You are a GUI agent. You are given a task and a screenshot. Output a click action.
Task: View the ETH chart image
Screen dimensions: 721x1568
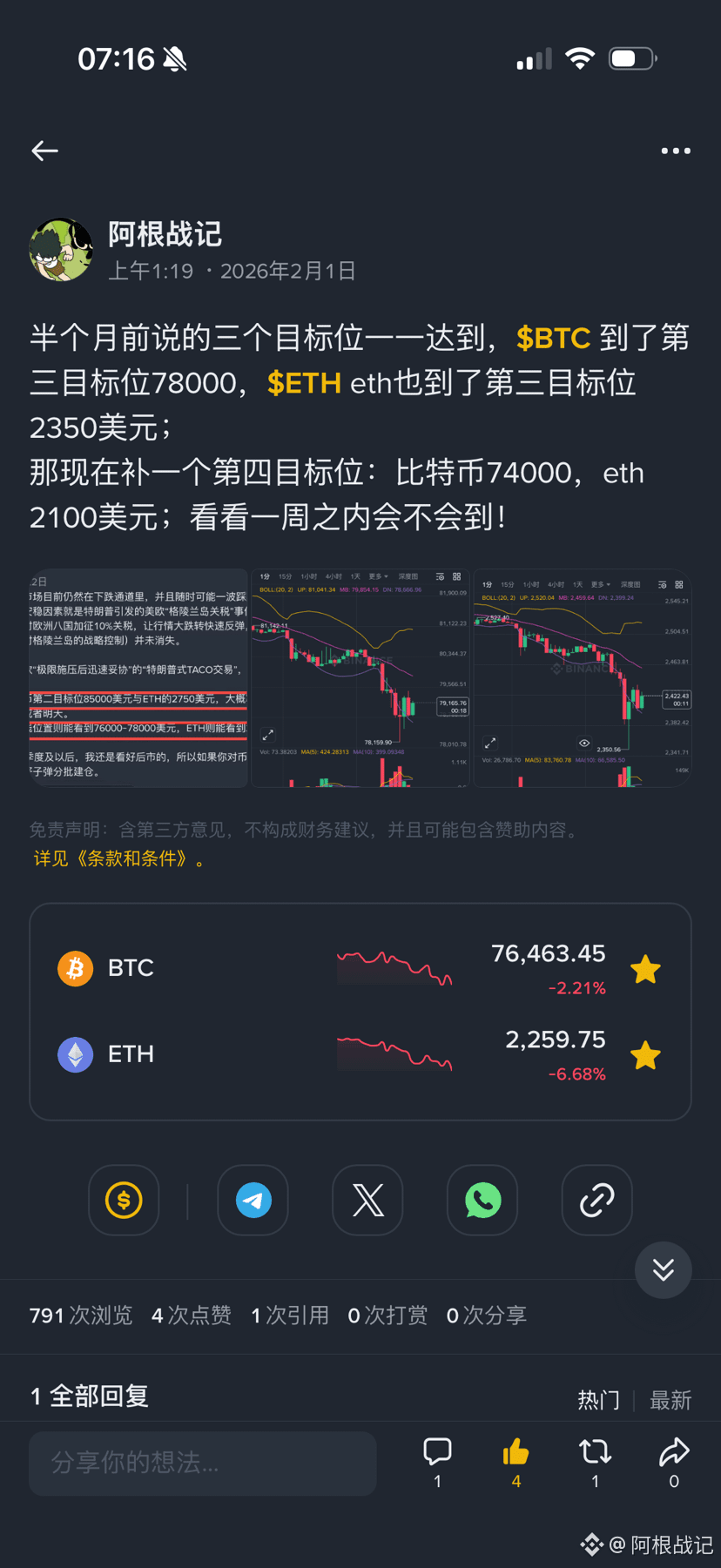582,678
